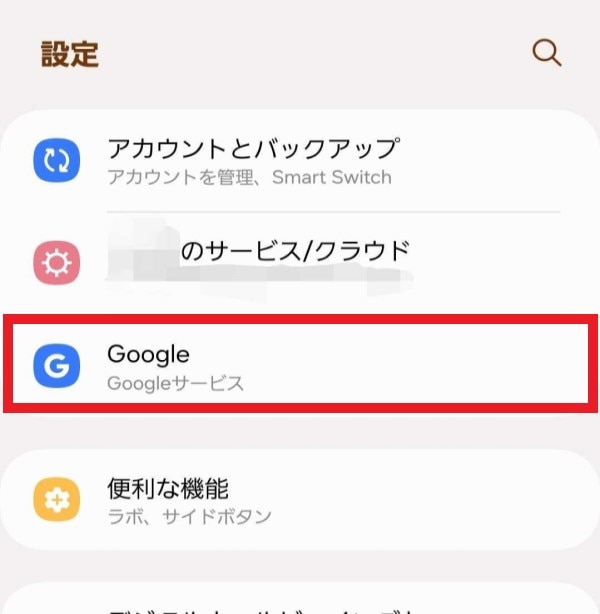Open アカウントとバックアップ settings
The image size is (600, 614).
coord(253,161)
